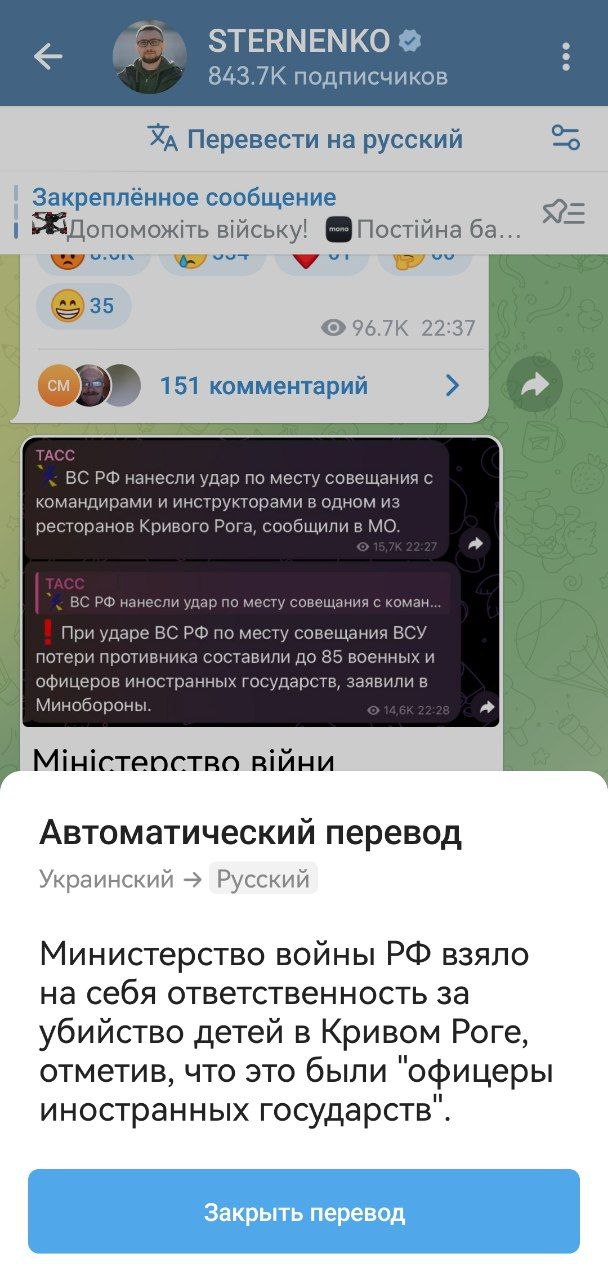608x1280 pixels.
Task: Tap Перевести на русский translate bar
Action: click(305, 138)
